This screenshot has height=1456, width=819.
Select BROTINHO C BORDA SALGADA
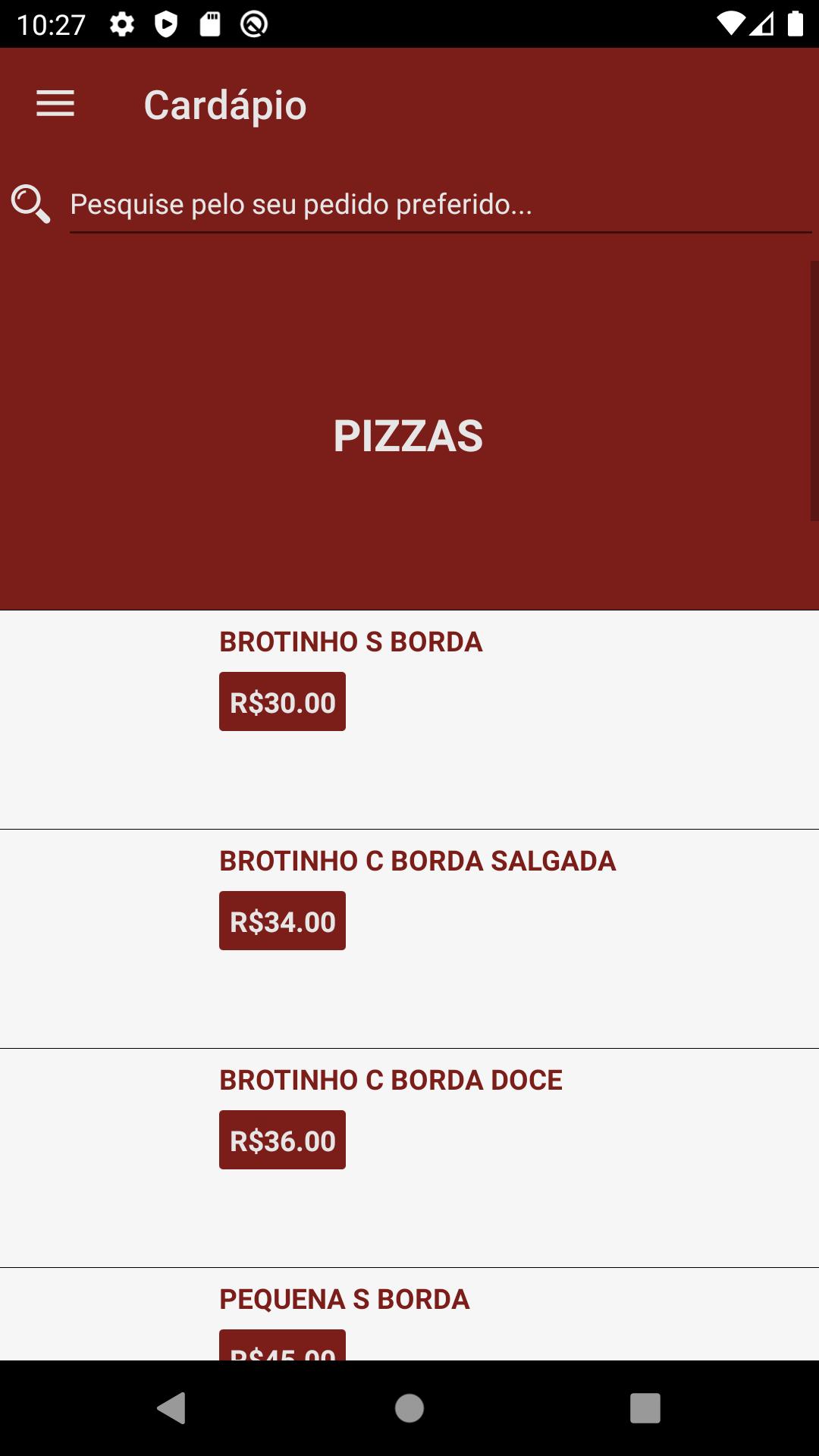[409, 939]
